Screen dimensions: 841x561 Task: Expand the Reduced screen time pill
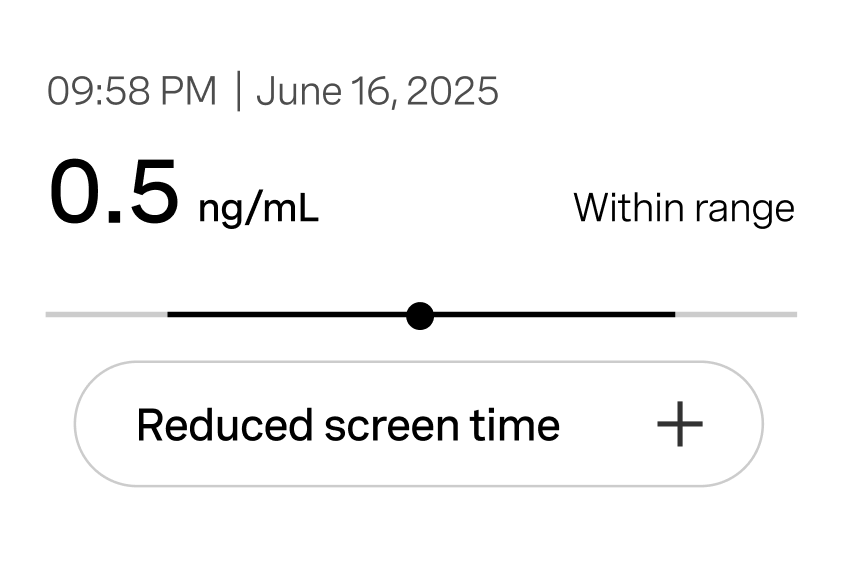pos(679,425)
